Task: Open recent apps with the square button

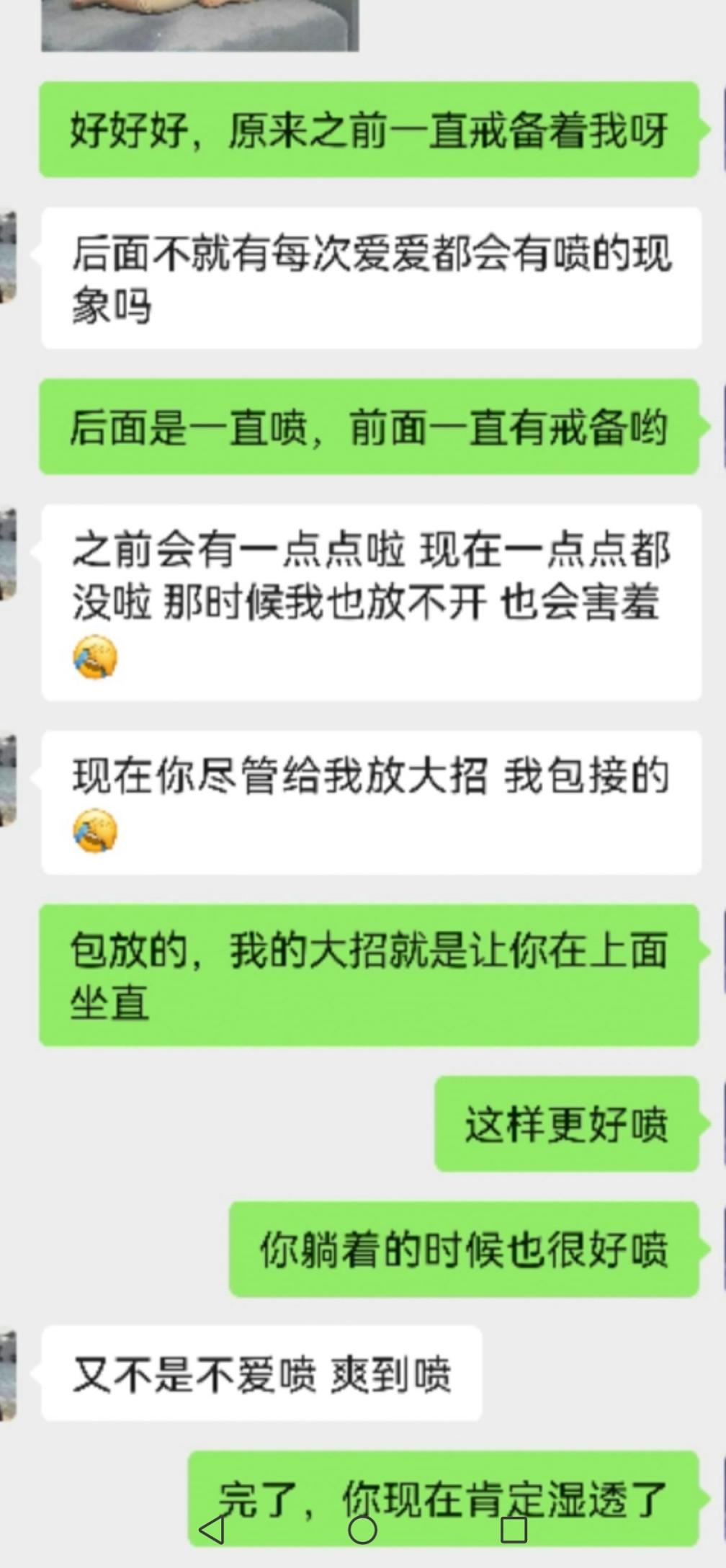Action: [514, 1529]
